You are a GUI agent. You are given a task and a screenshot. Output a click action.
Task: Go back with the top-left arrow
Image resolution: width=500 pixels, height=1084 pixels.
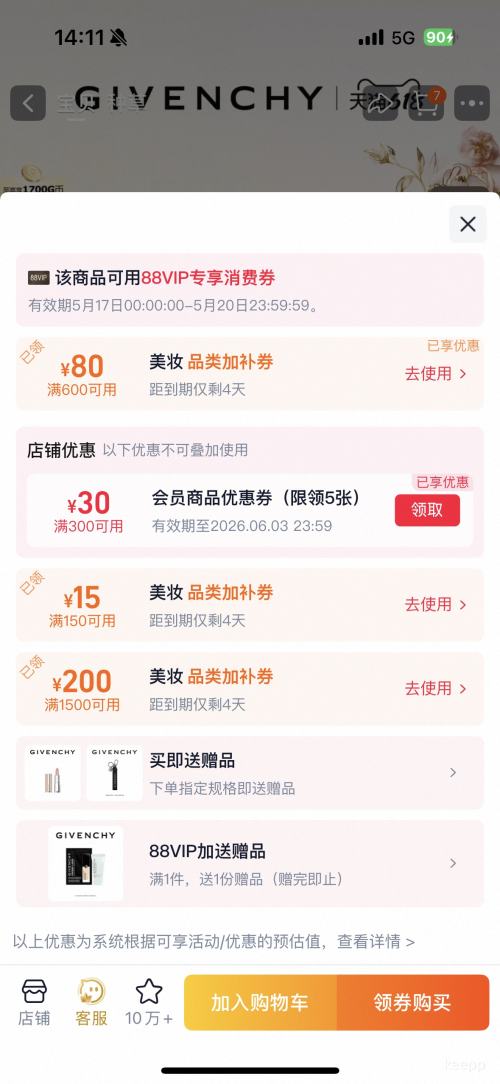coord(28,104)
